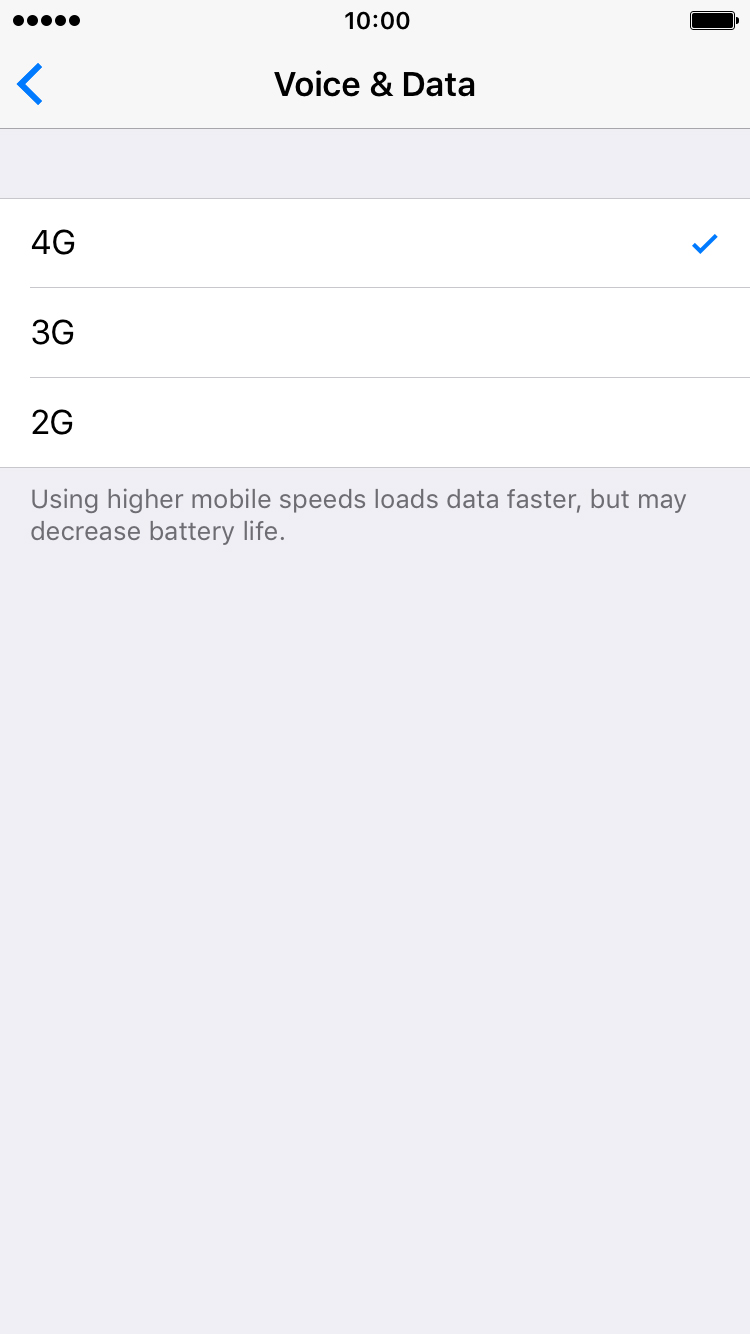Switch to 2G mode

click(375, 423)
